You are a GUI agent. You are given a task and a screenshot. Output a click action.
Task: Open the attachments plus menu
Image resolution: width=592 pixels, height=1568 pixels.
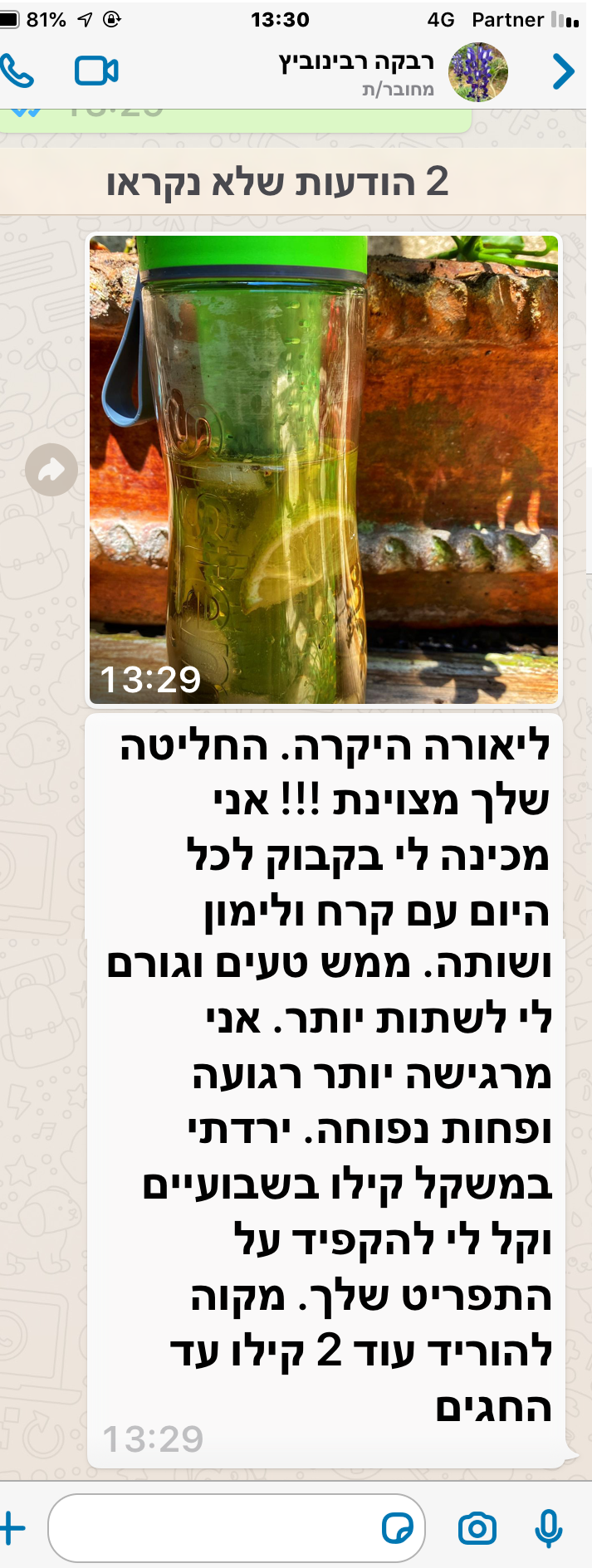(12, 1527)
